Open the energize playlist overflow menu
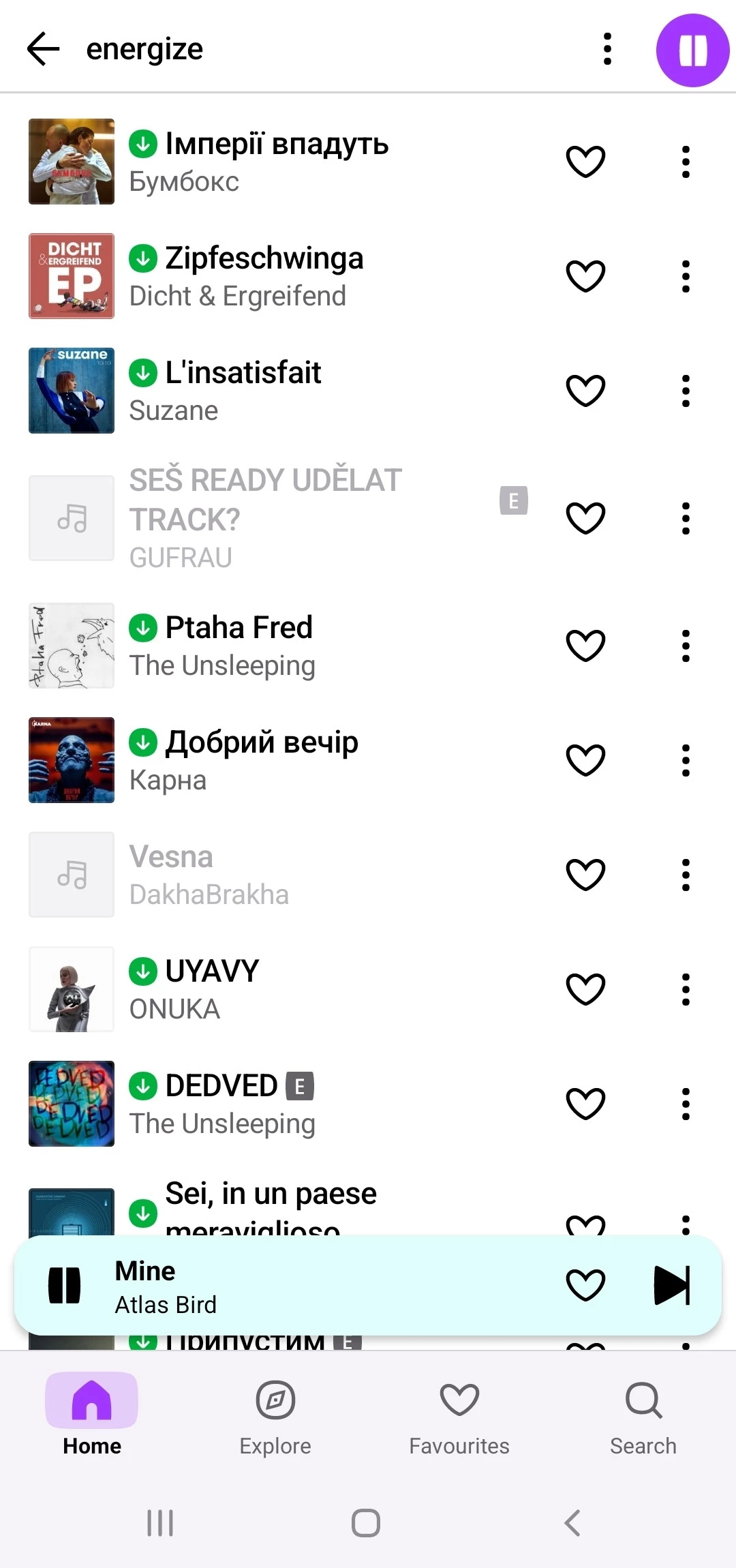This screenshot has width=736, height=1568. (x=607, y=49)
